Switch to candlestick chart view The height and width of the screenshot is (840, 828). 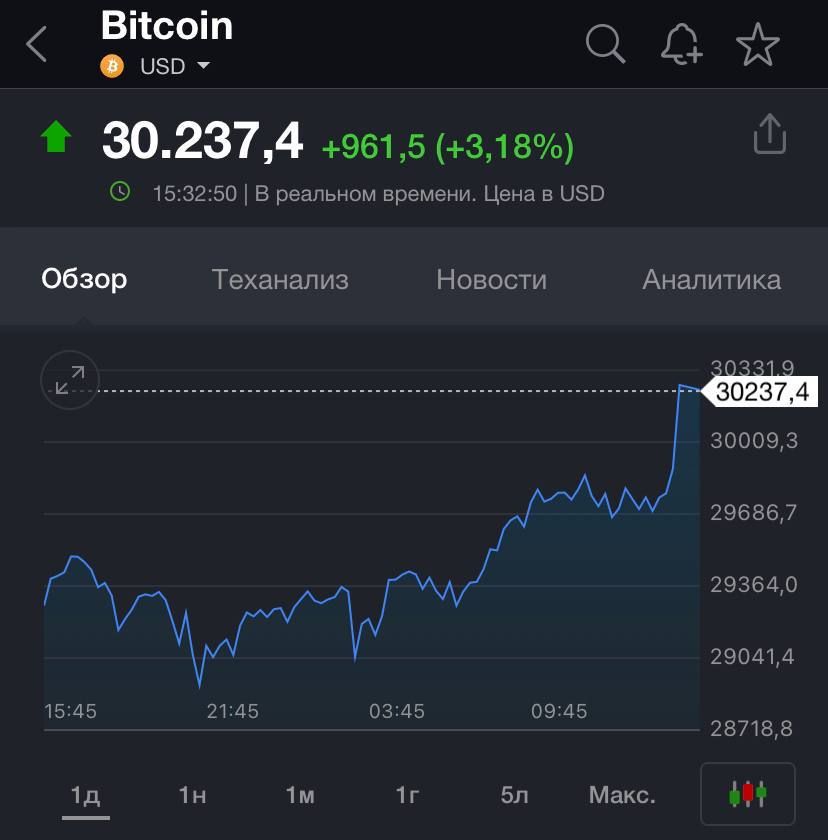click(748, 794)
